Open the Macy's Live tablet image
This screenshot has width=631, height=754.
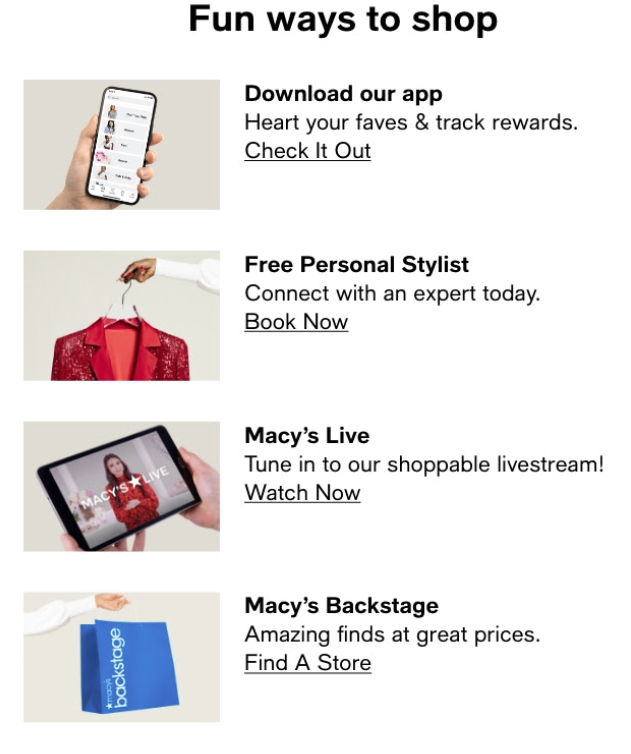tap(122, 486)
